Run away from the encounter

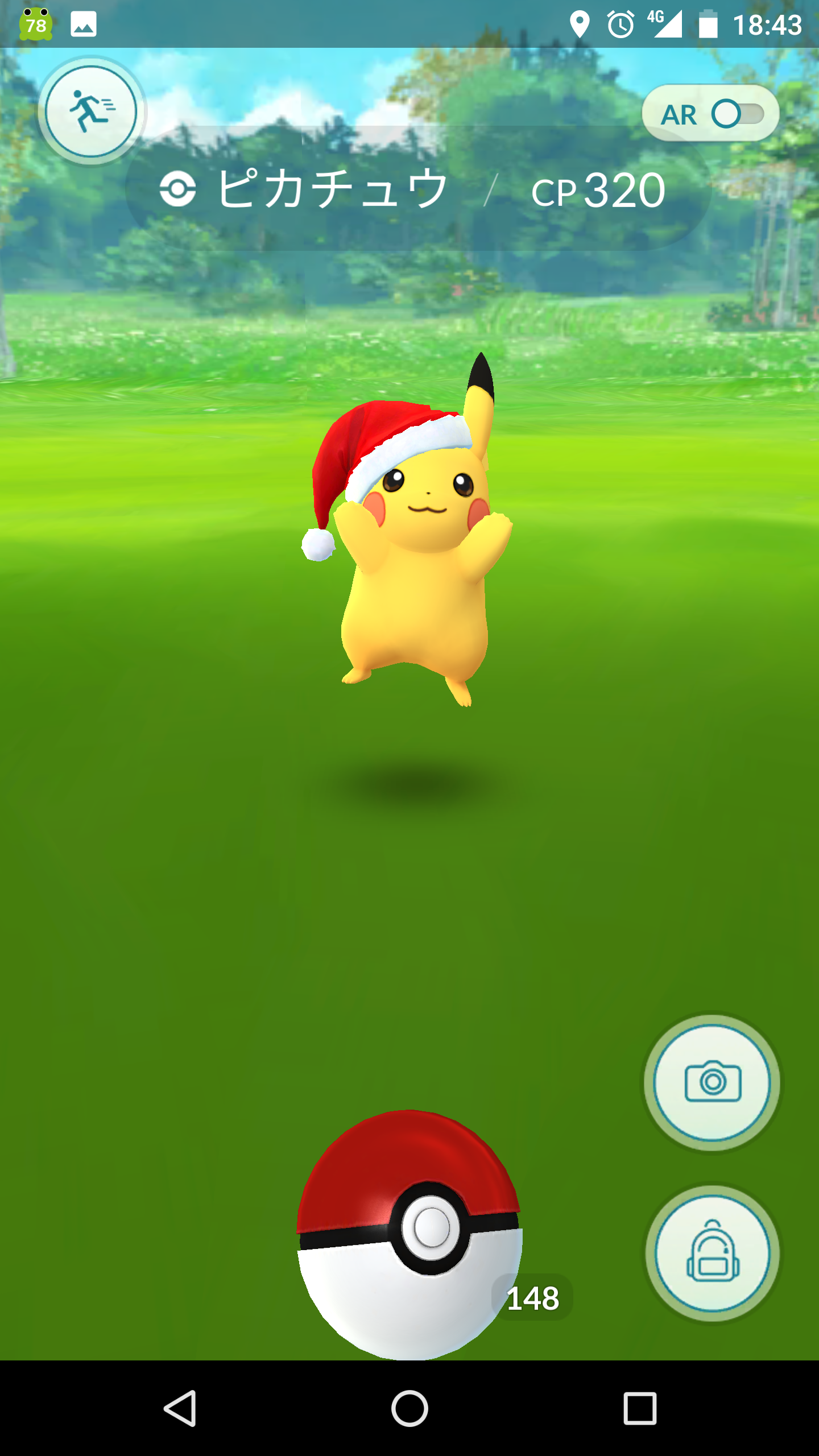point(91,111)
